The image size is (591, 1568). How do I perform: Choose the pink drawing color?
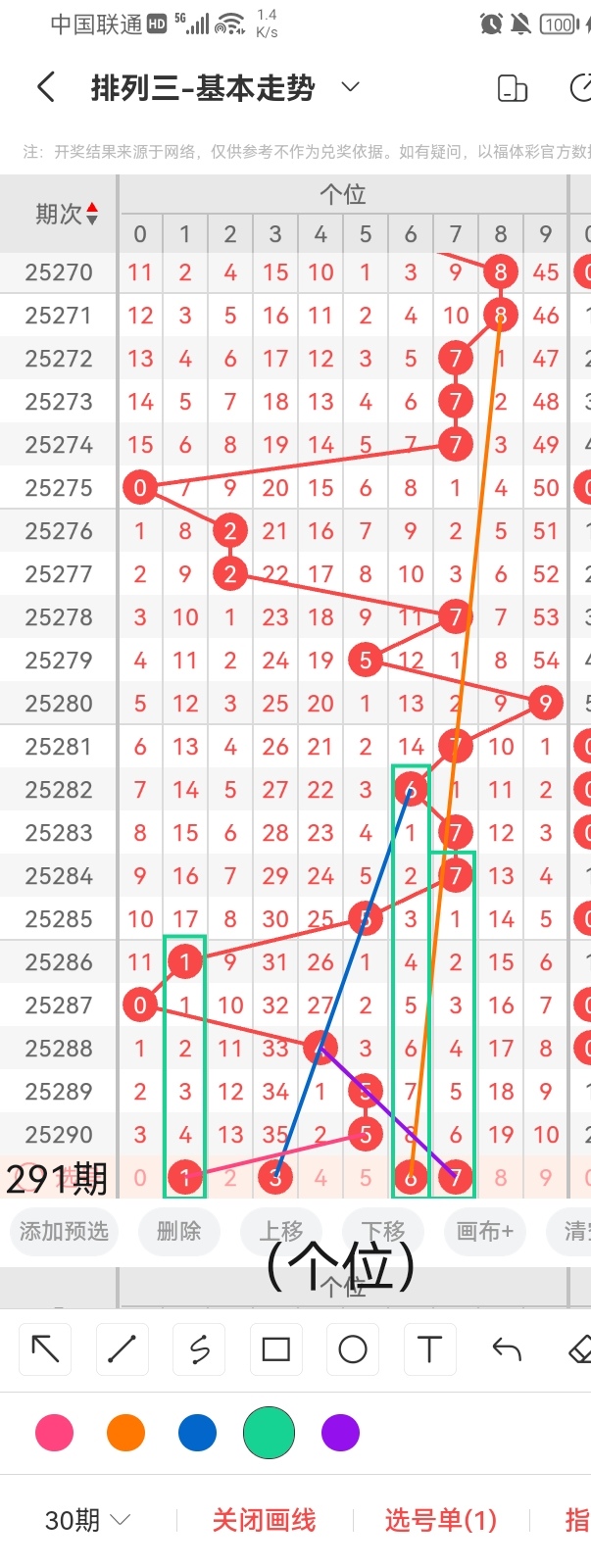(54, 1433)
